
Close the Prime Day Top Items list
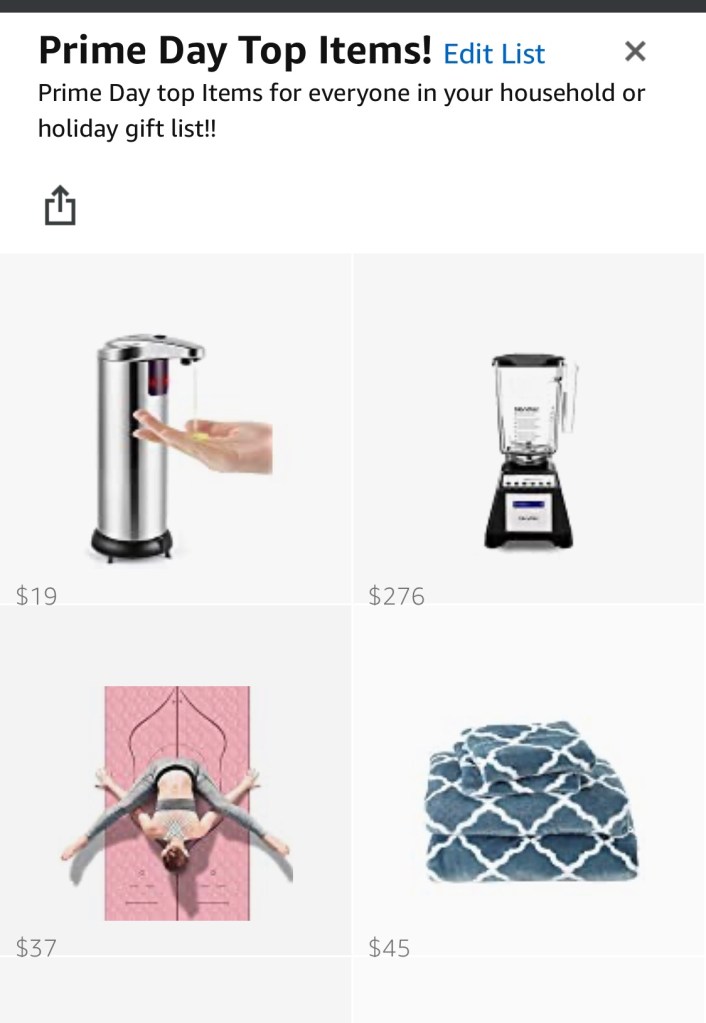pyautogui.click(x=635, y=52)
